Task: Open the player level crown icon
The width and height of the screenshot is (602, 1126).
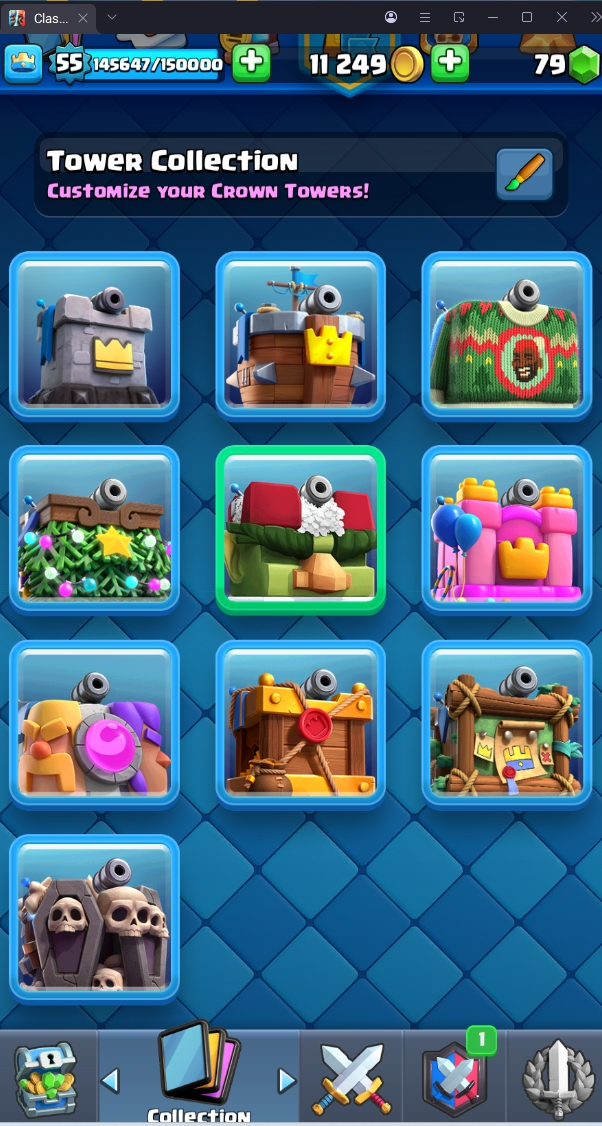Action: 22,63
